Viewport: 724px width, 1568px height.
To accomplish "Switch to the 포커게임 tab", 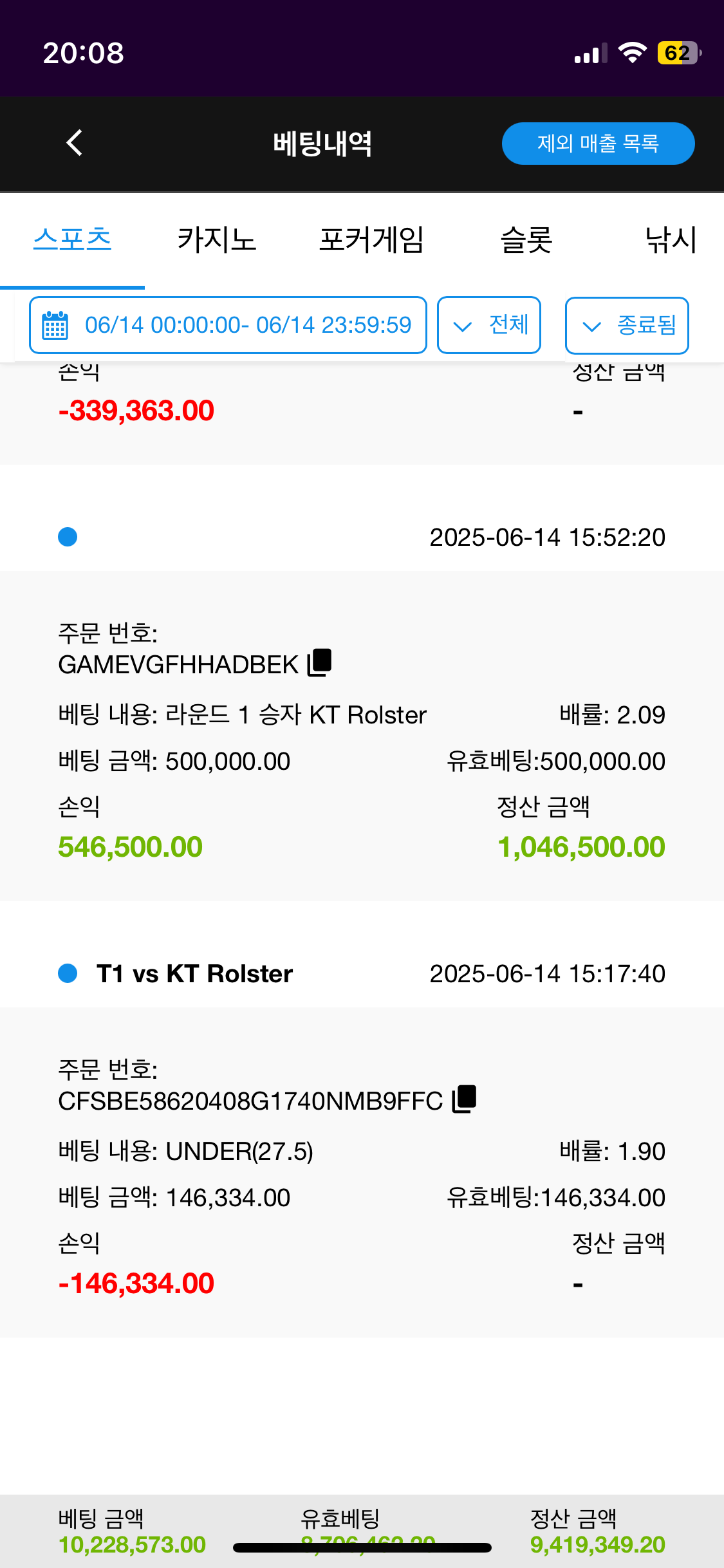I will tap(371, 240).
